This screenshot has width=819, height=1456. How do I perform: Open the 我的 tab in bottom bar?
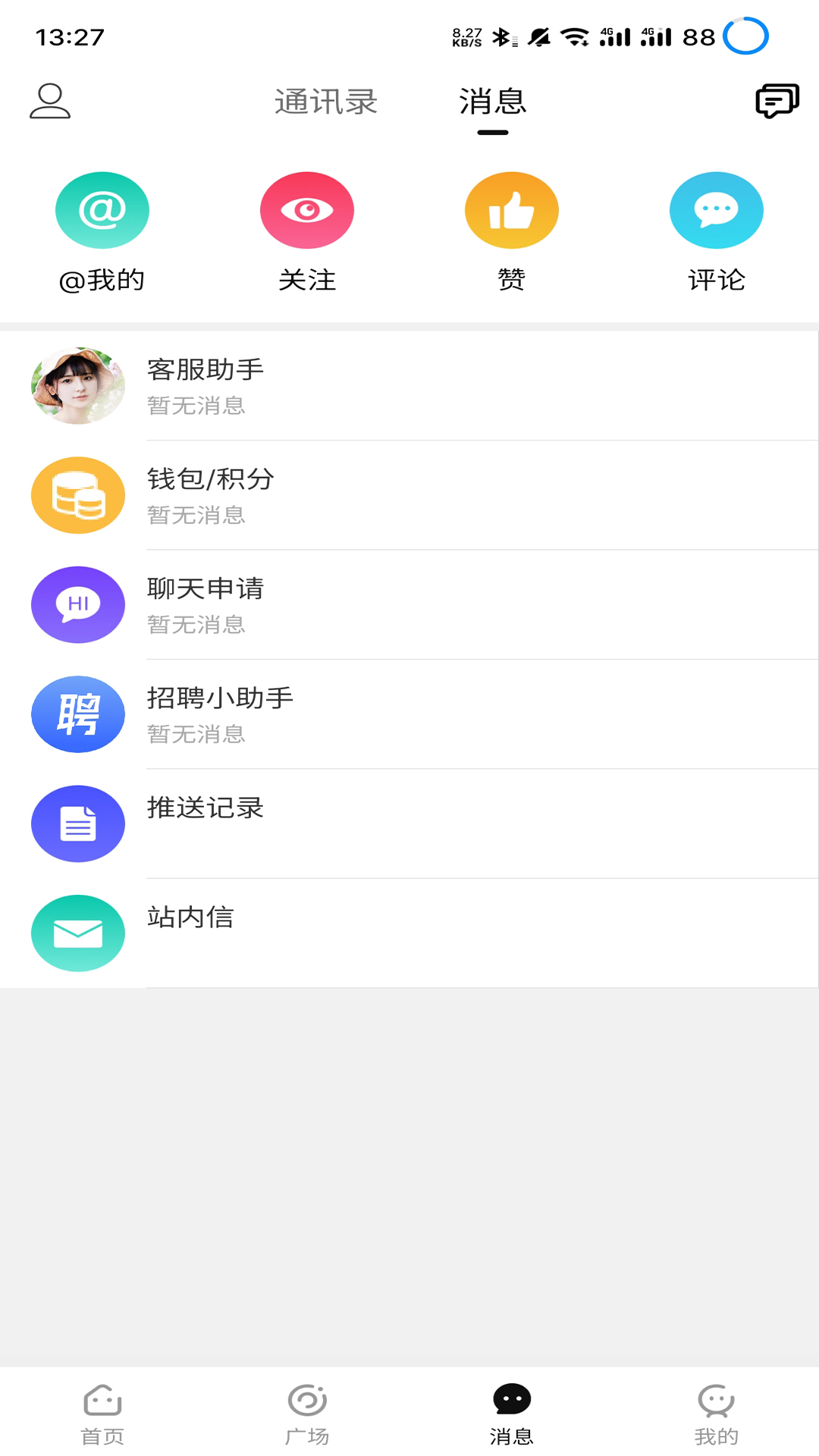coord(717,1410)
